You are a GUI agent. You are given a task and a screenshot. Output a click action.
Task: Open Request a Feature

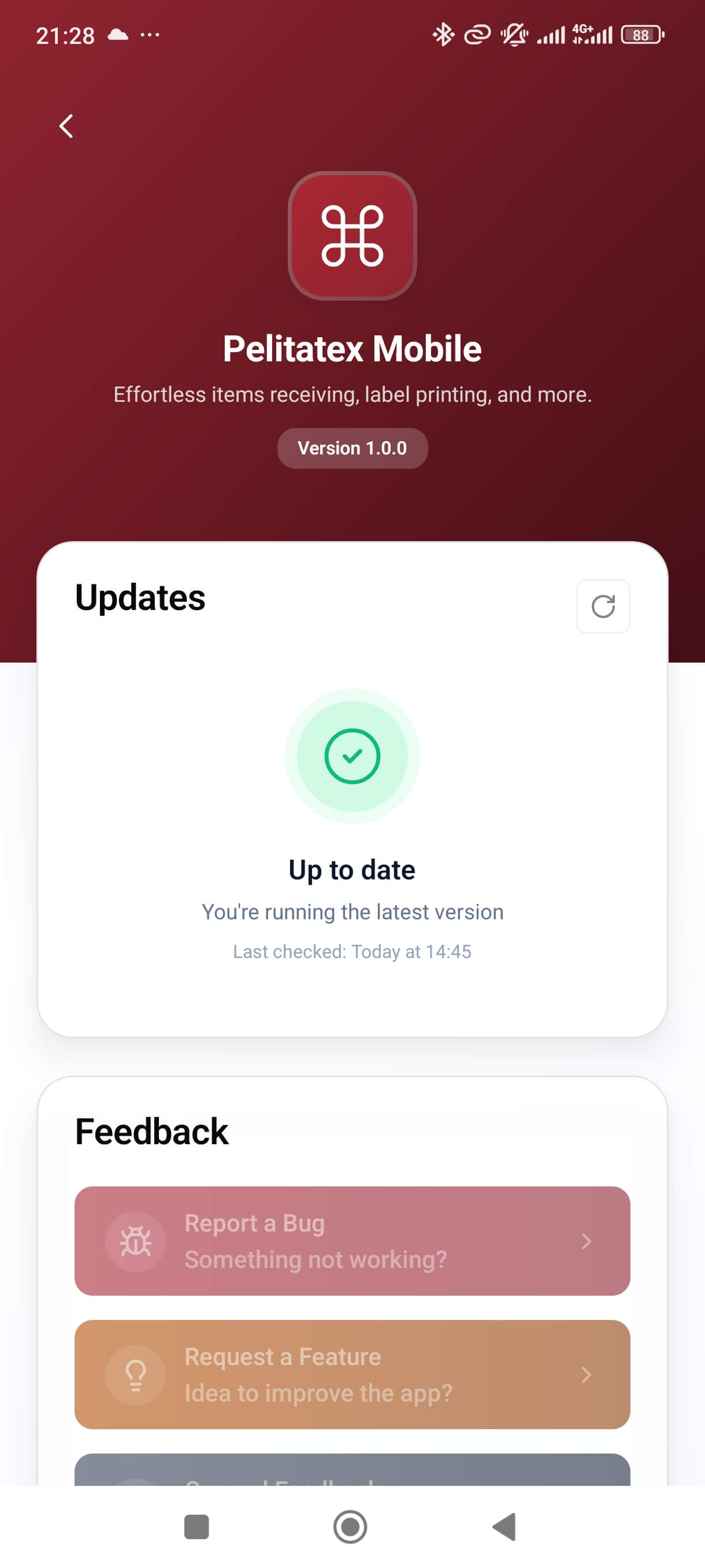pos(352,1374)
